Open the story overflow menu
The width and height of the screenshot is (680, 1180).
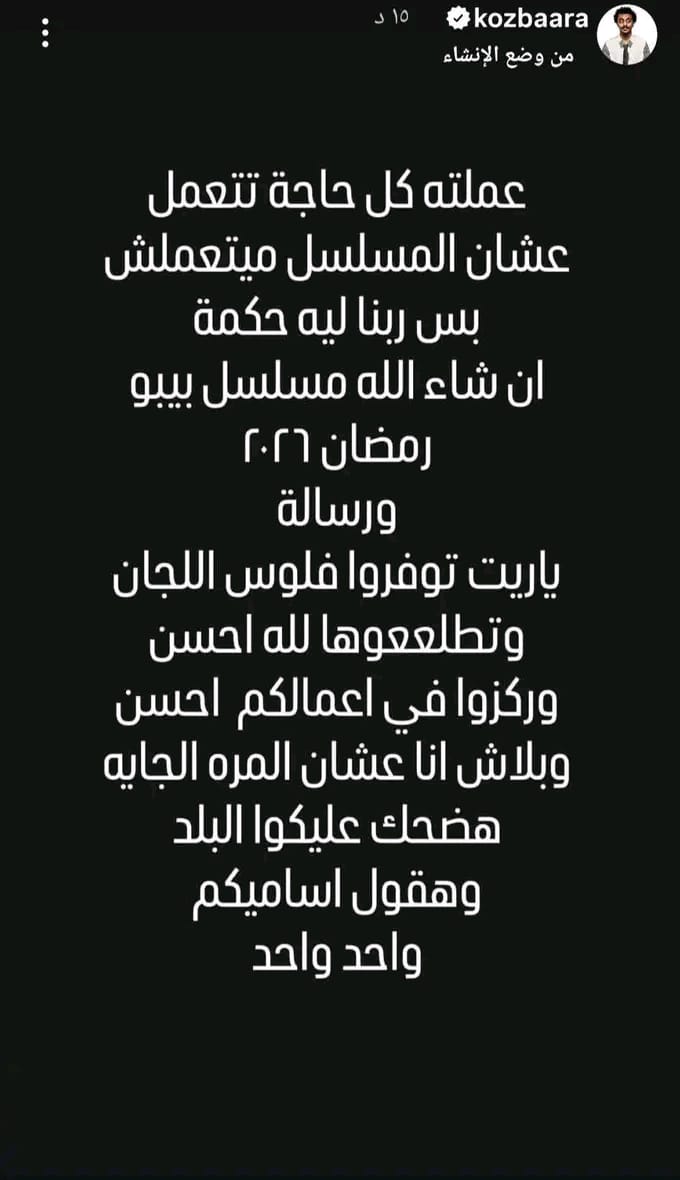(43, 34)
